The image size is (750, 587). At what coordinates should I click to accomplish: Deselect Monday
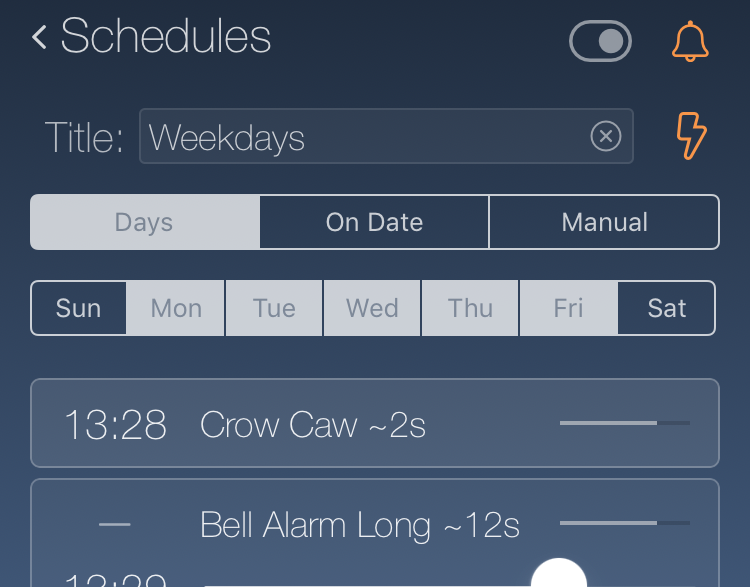(x=176, y=308)
